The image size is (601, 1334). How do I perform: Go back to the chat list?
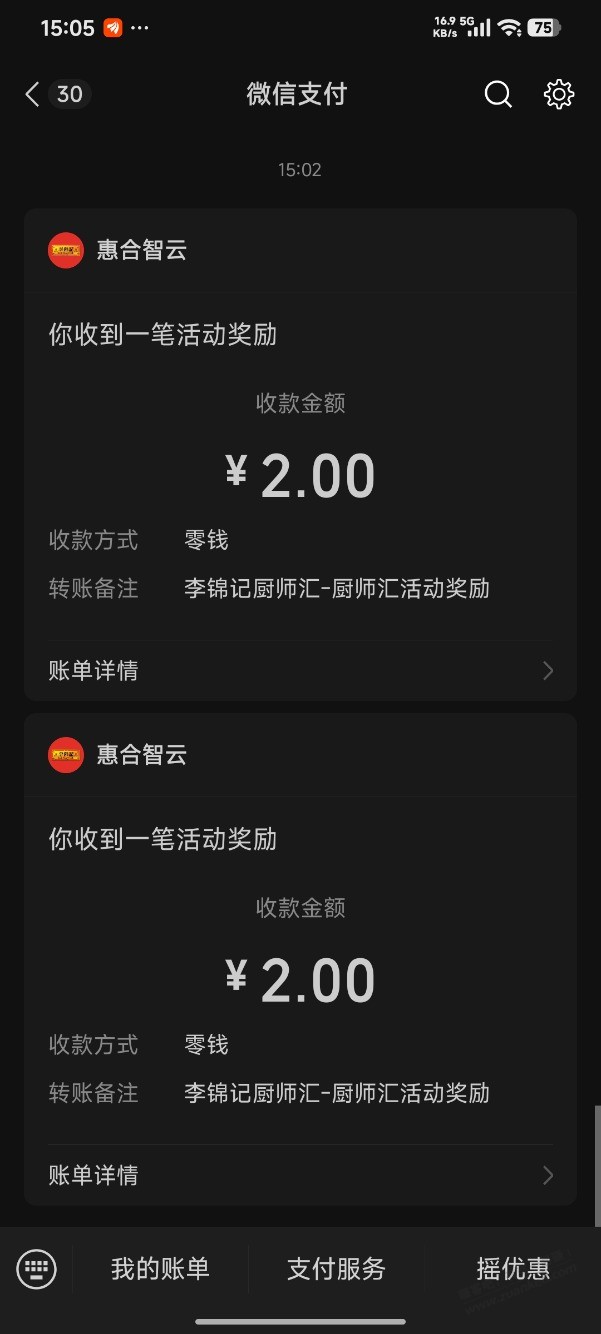33,94
